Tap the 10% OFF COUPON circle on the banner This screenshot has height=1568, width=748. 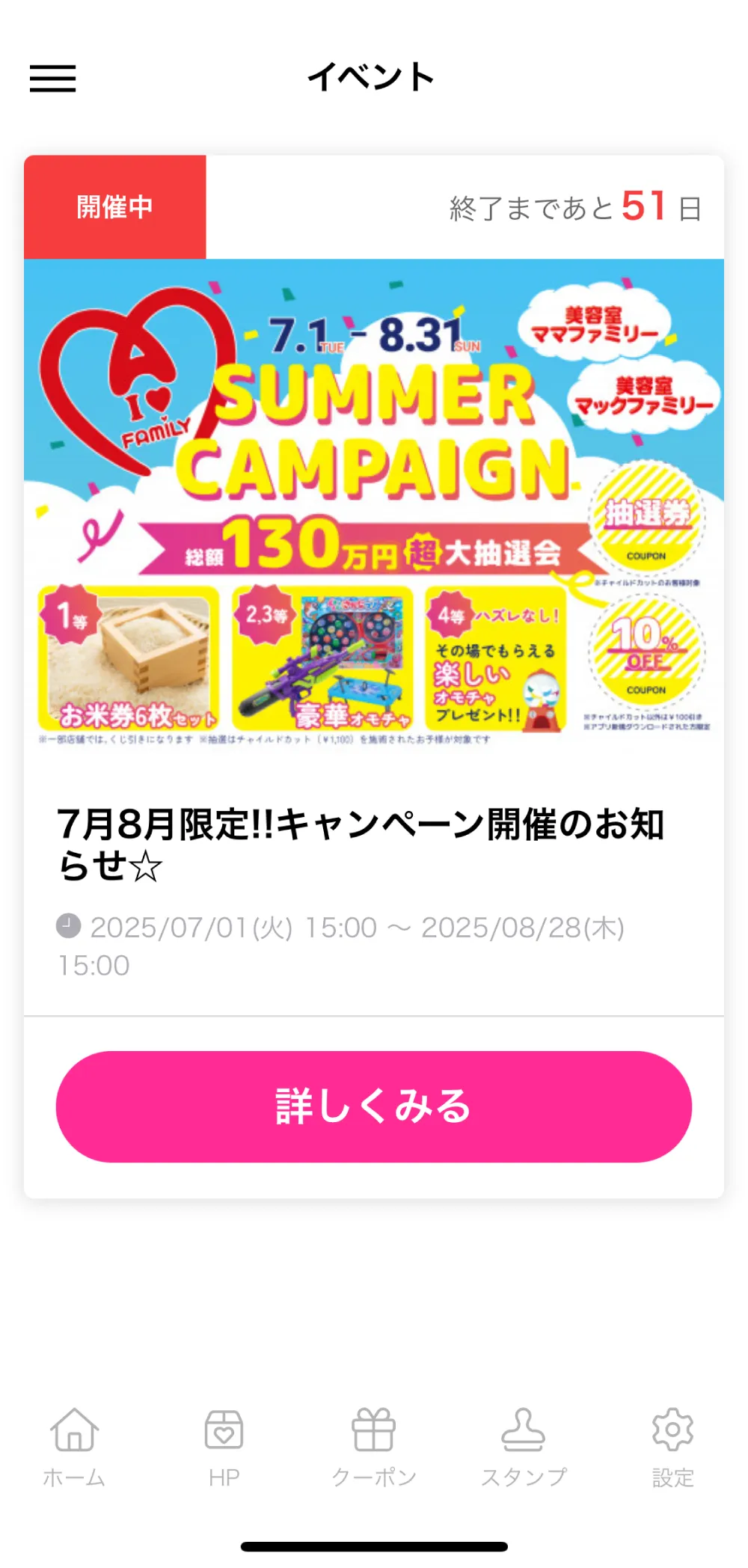tap(646, 652)
